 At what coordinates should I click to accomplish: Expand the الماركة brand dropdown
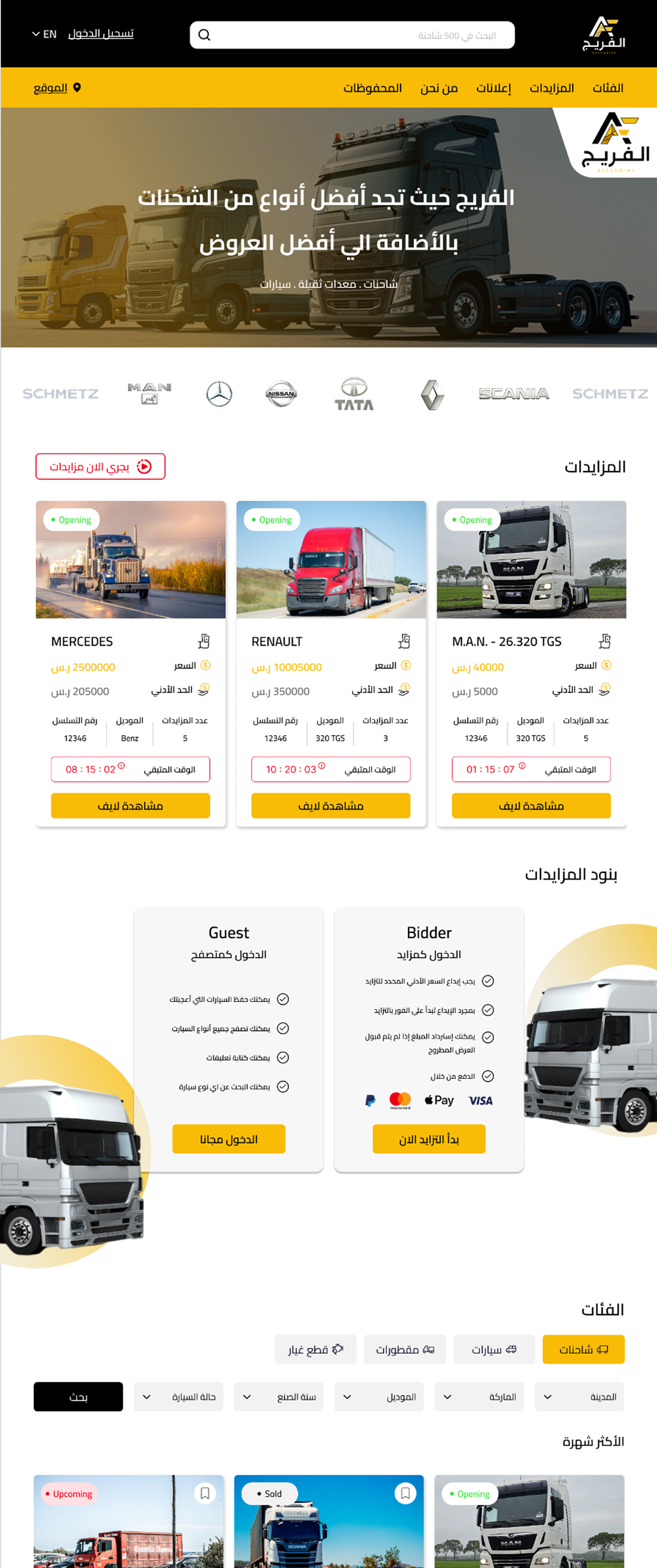479,1396
